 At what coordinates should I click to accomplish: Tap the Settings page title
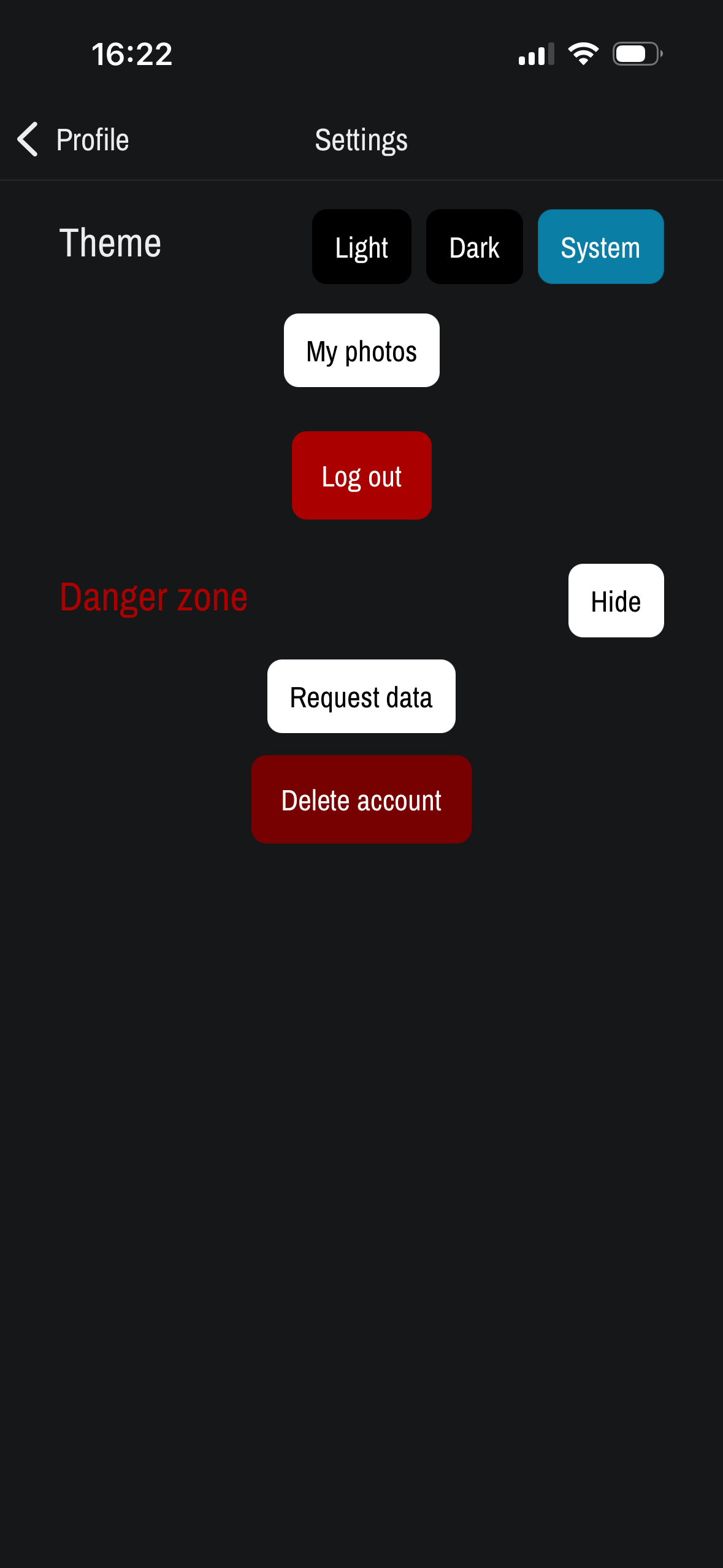coord(361,139)
